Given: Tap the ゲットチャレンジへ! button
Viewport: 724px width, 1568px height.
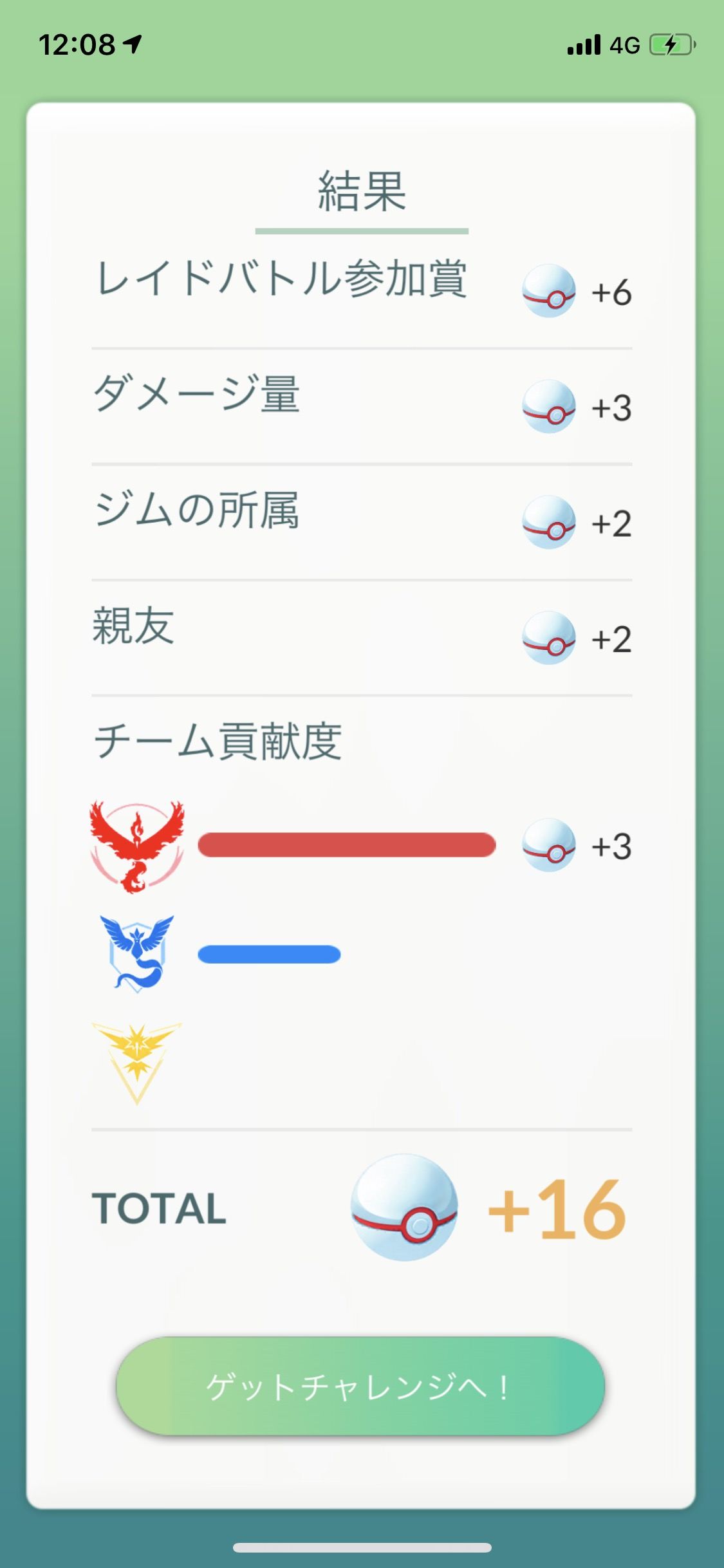Looking at the screenshot, I should click(360, 1386).
